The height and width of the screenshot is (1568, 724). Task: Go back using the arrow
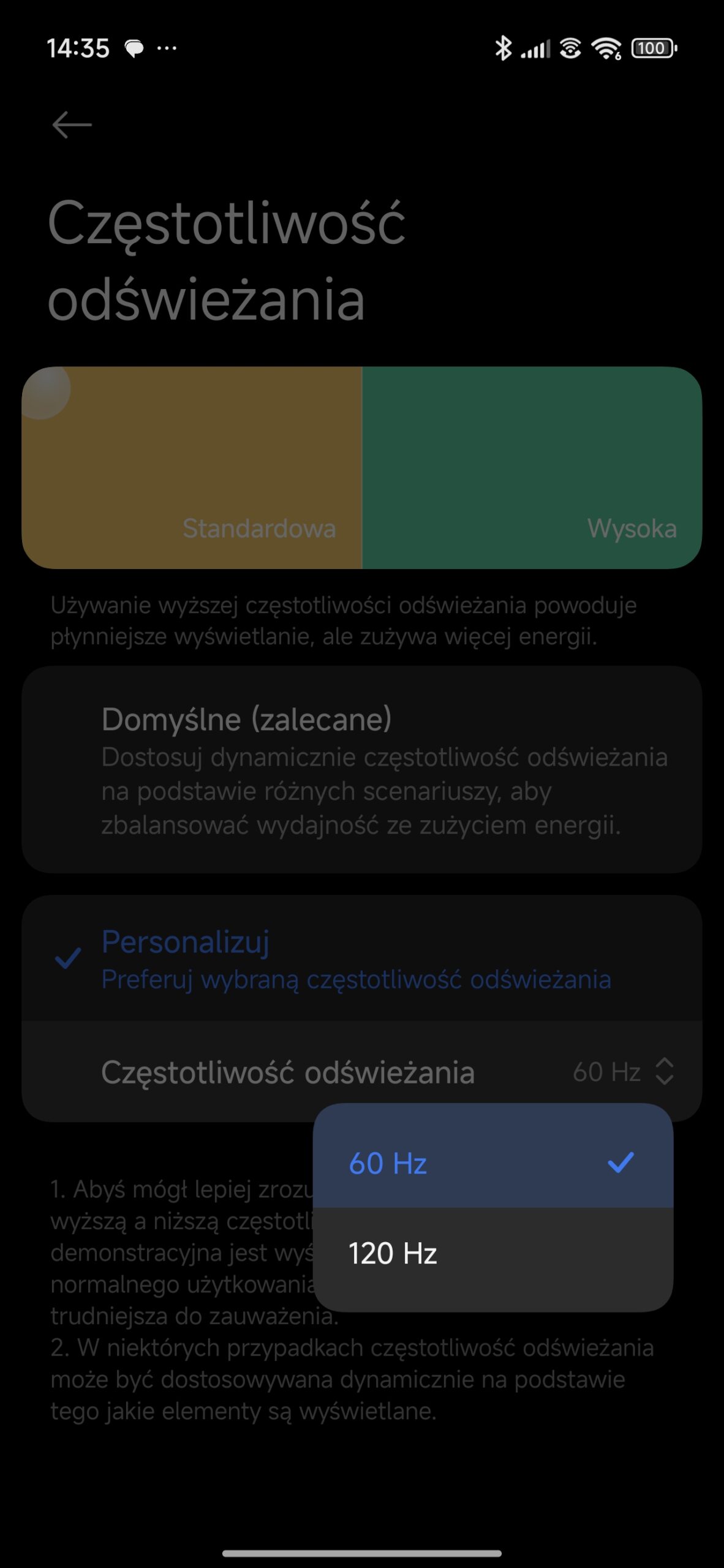point(72,125)
